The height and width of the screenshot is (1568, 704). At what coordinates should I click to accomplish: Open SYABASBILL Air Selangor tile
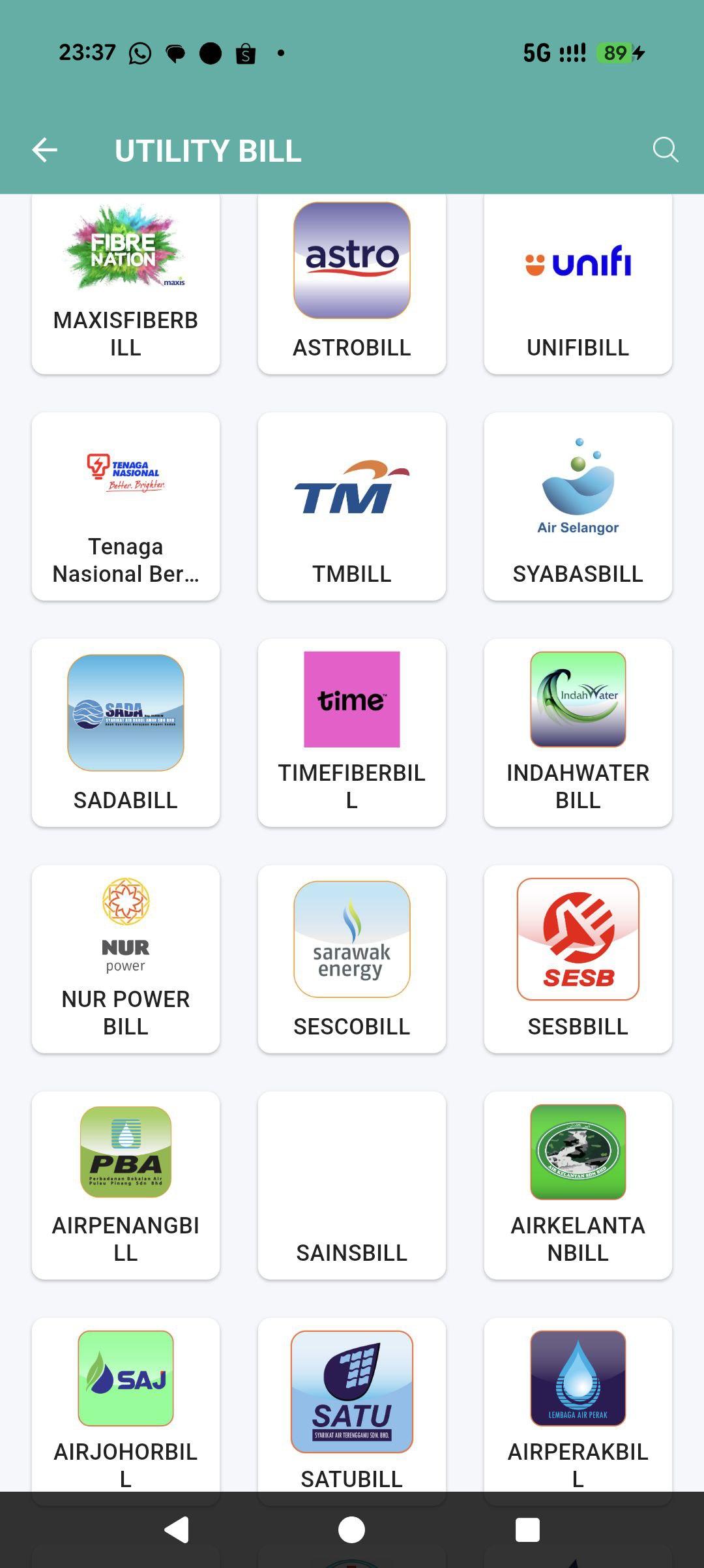(578, 506)
